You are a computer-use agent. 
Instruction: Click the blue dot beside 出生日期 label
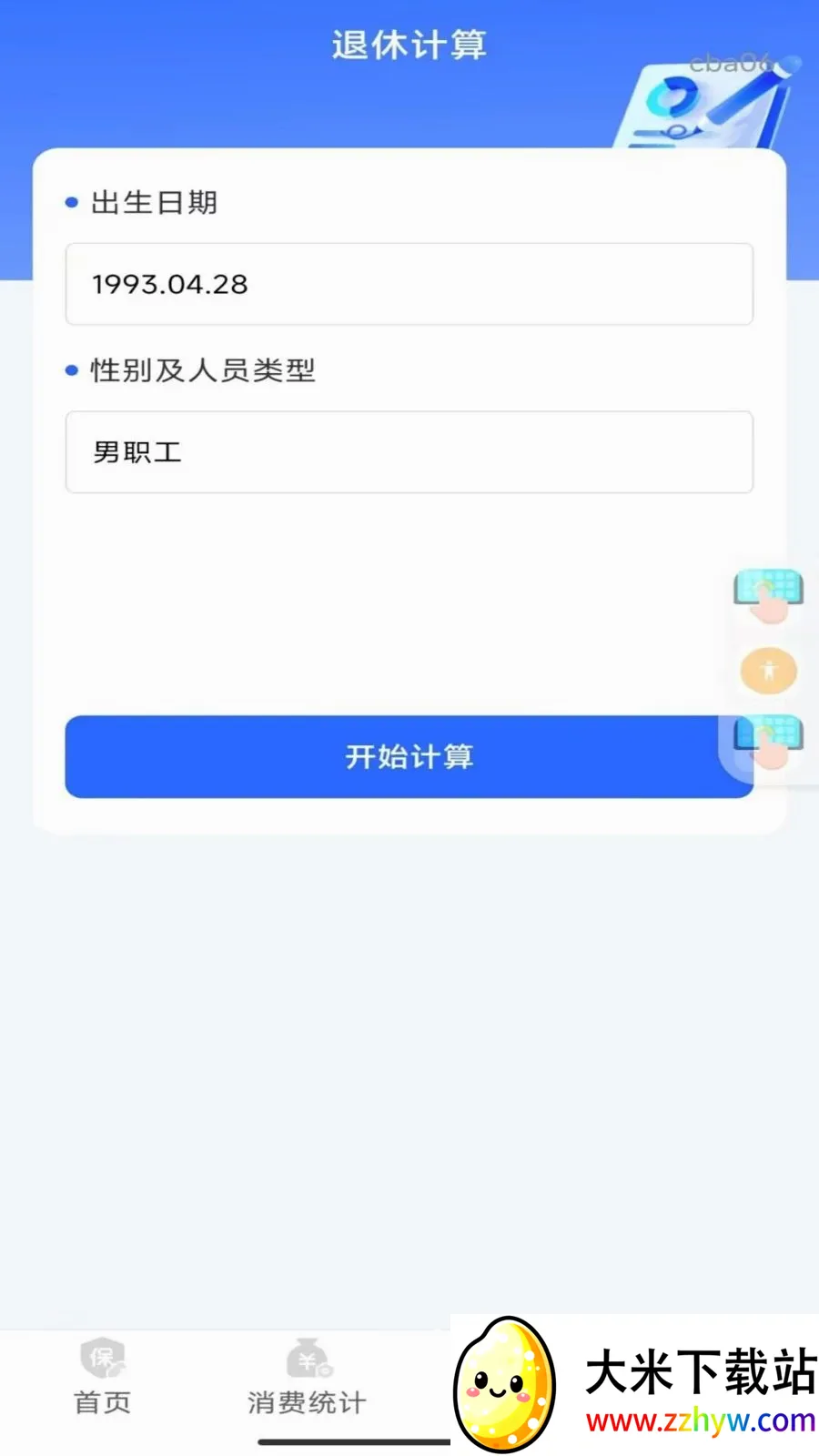(x=71, y=202)
